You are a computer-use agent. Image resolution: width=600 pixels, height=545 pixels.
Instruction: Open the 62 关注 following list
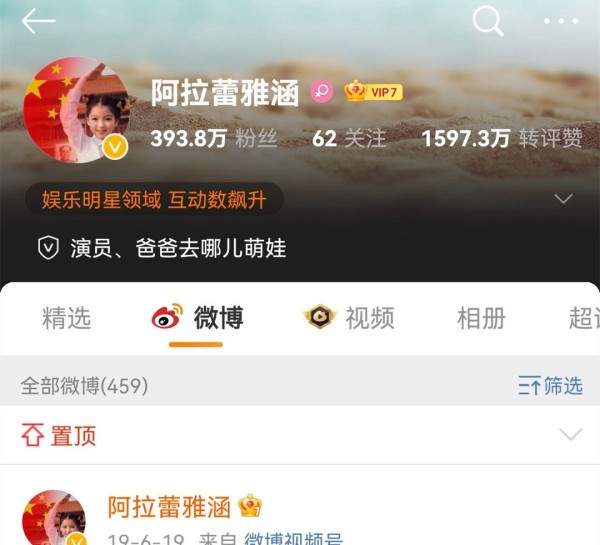[349, 139]
